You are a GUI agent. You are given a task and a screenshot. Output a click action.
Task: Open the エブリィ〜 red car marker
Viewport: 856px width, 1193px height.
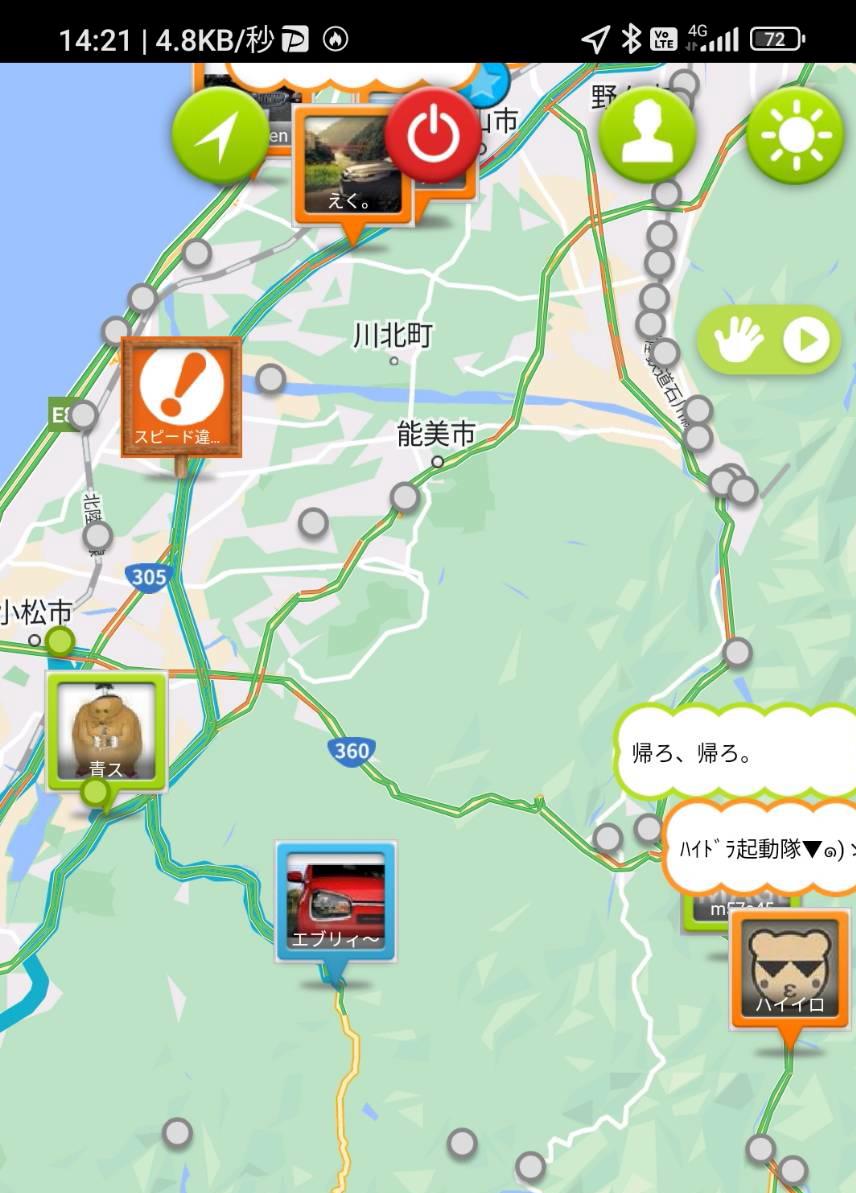(x=336, y=902)
